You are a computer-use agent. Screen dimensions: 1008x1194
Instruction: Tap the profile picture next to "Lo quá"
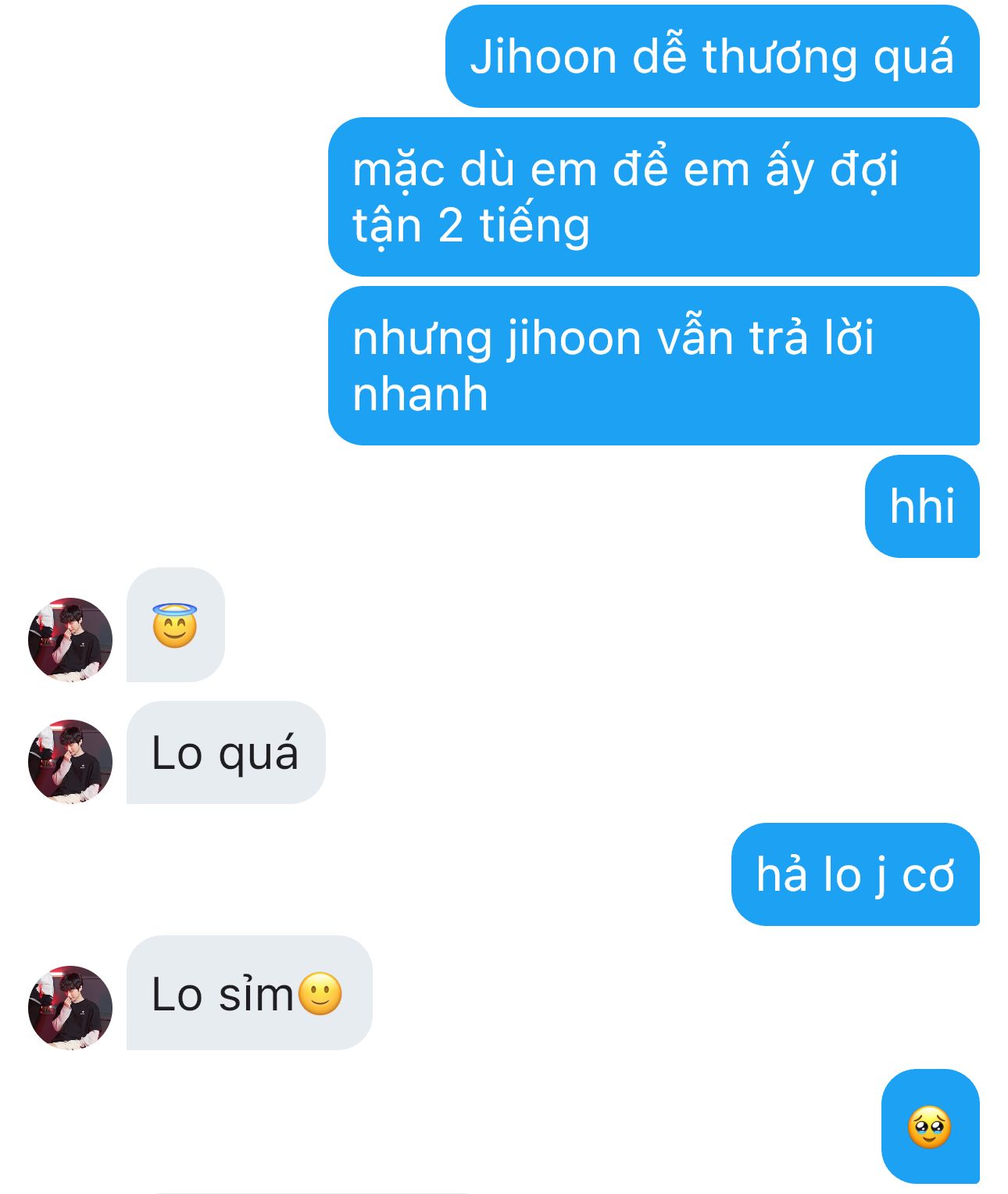click(x=70, y=761)
